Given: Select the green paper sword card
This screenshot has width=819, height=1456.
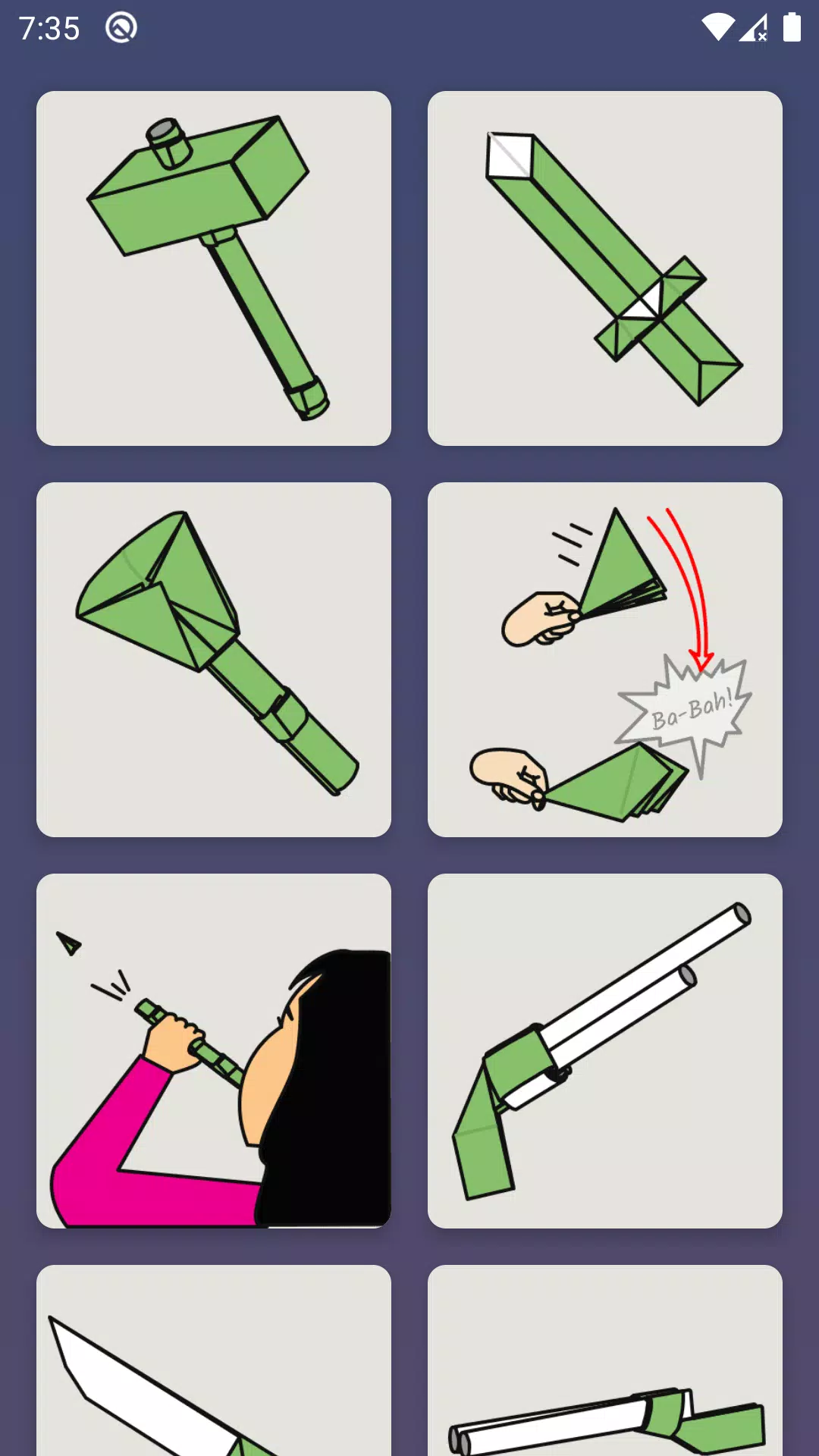Looking at the screenshot, I should coord(604,268).
